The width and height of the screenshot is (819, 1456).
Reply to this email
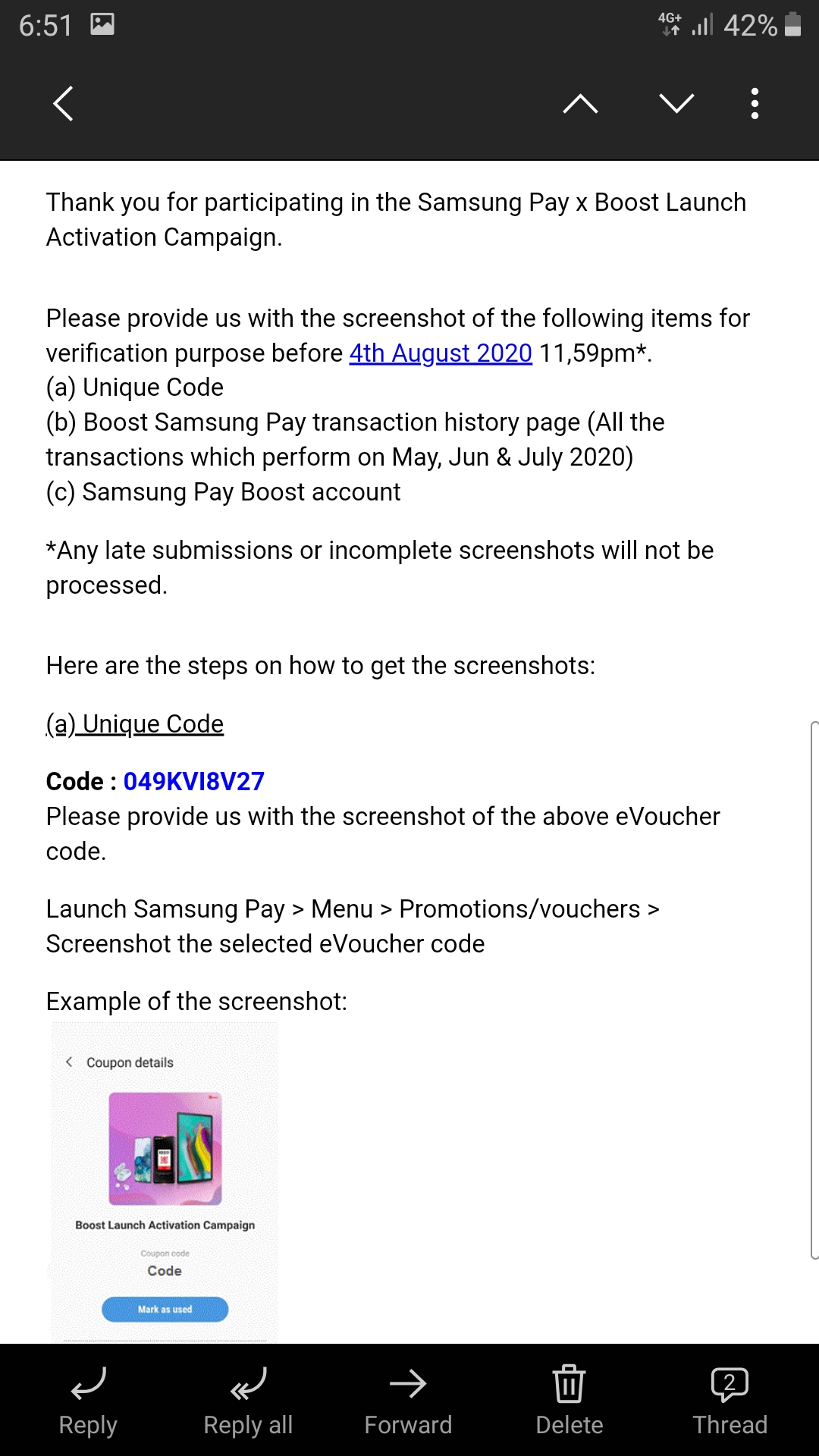pos(88,1401)
